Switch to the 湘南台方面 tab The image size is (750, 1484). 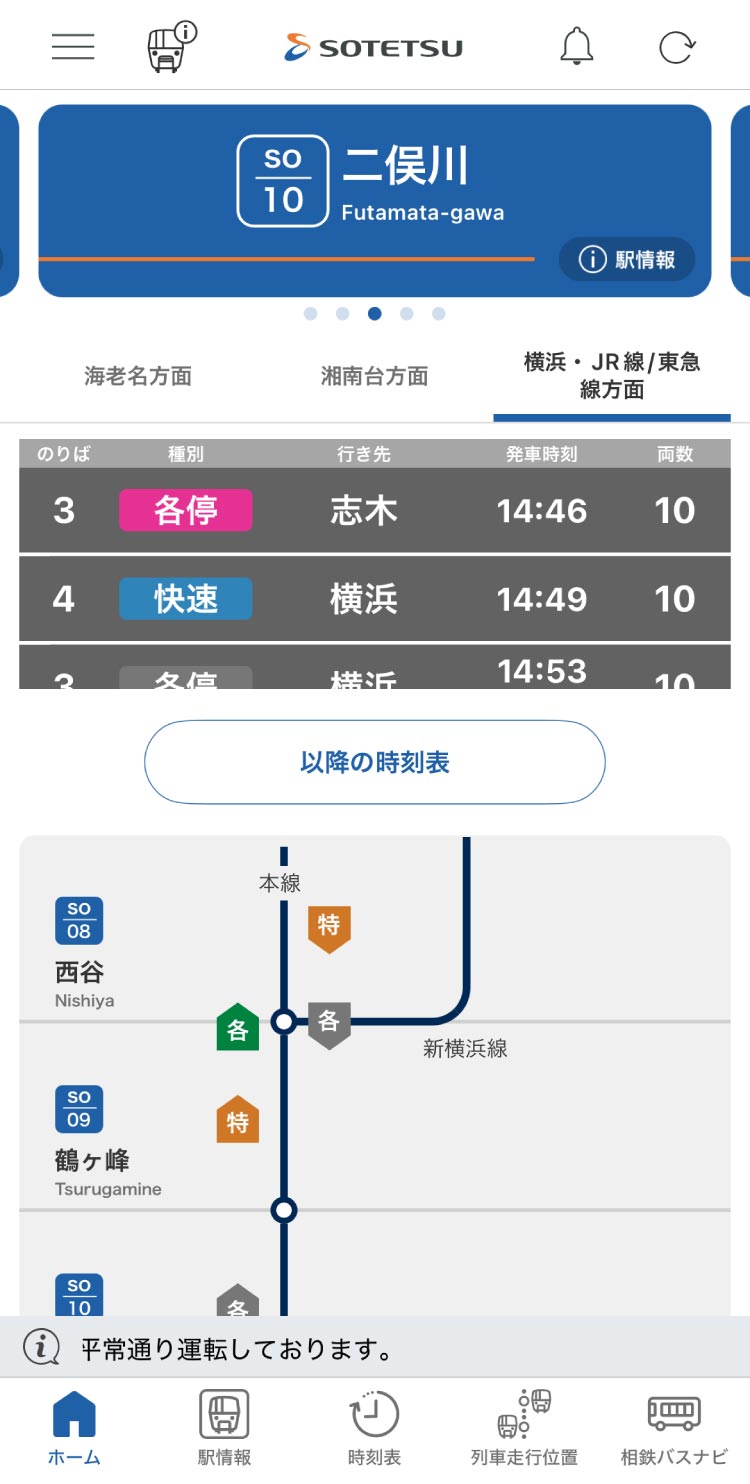(x=374, y=377)
